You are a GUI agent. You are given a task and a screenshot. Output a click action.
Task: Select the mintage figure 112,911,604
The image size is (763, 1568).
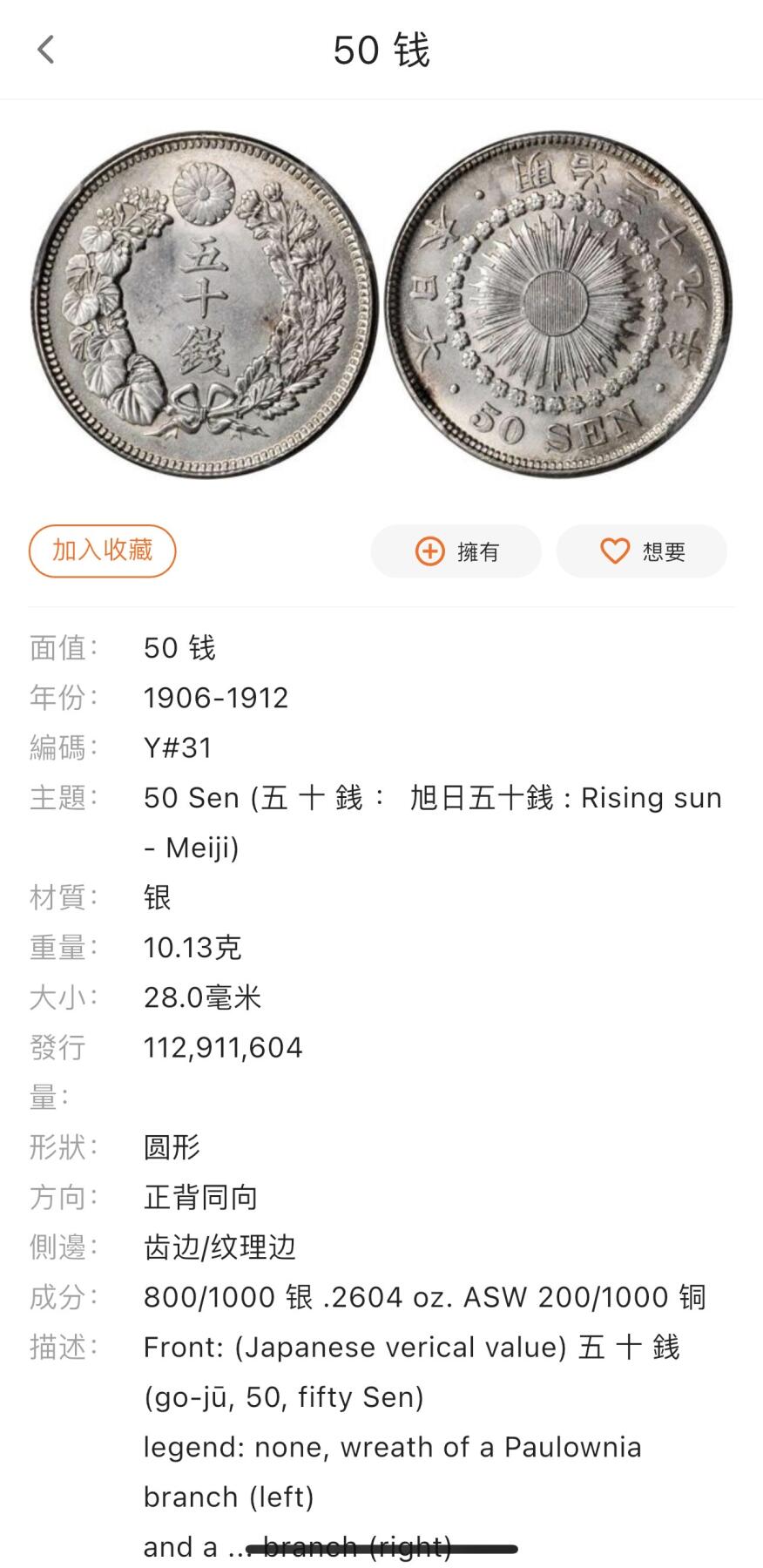tap(223, 1047)
